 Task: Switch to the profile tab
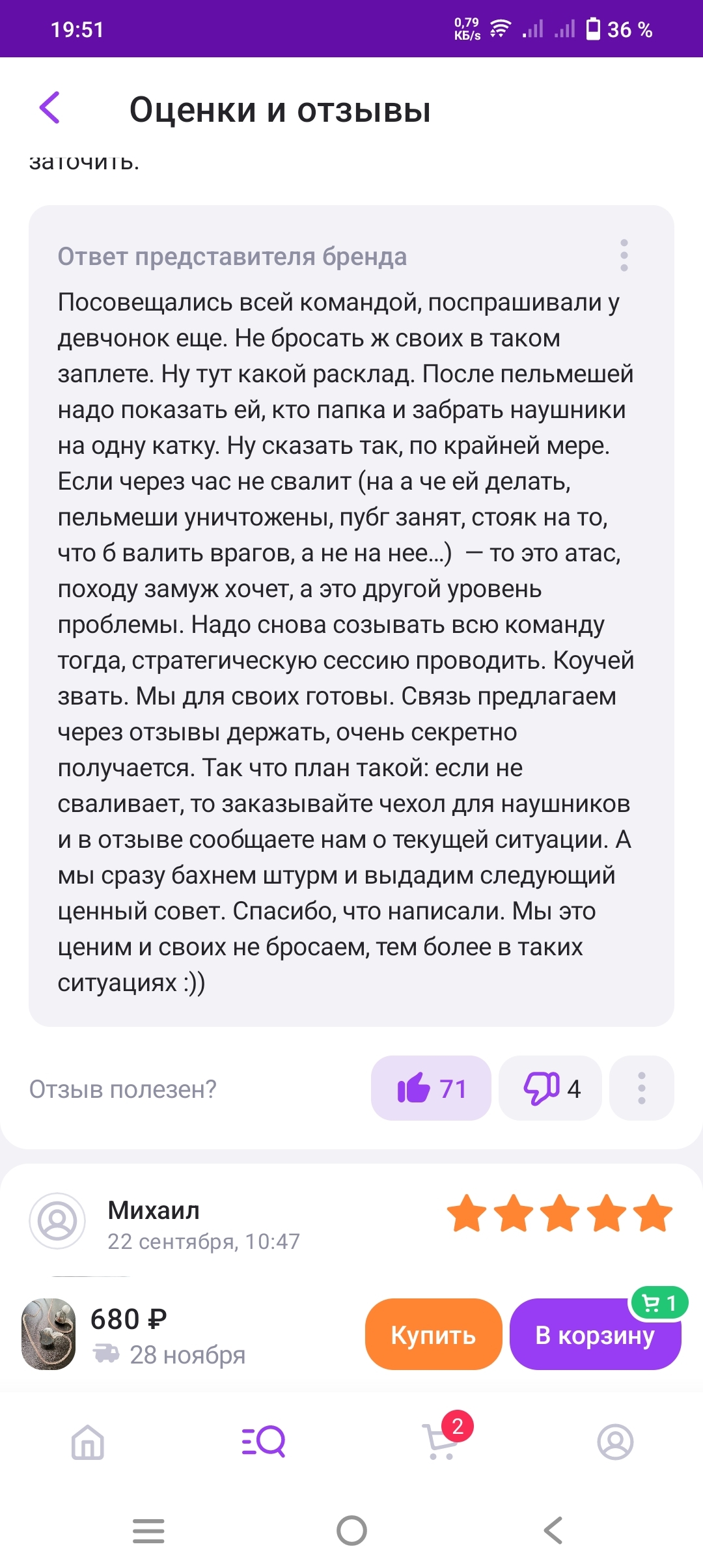tap(615, 1442)
